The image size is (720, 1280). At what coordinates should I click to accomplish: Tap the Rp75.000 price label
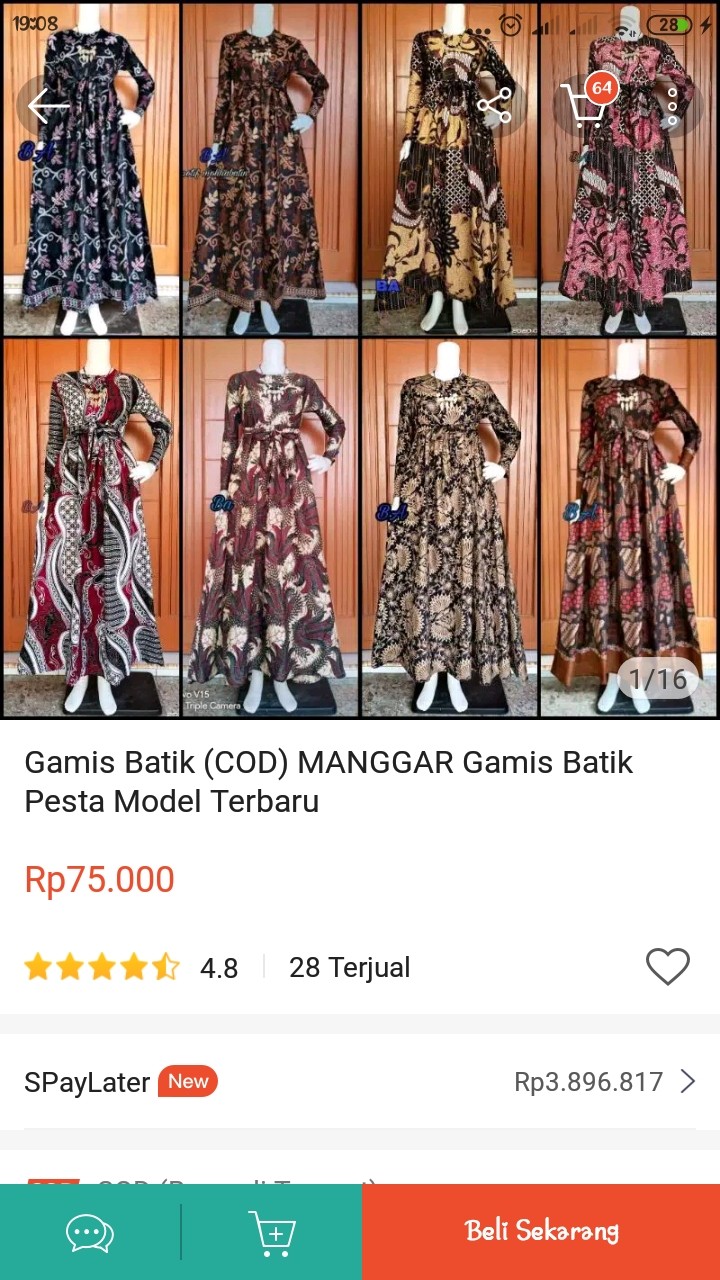tap(98, 878)
